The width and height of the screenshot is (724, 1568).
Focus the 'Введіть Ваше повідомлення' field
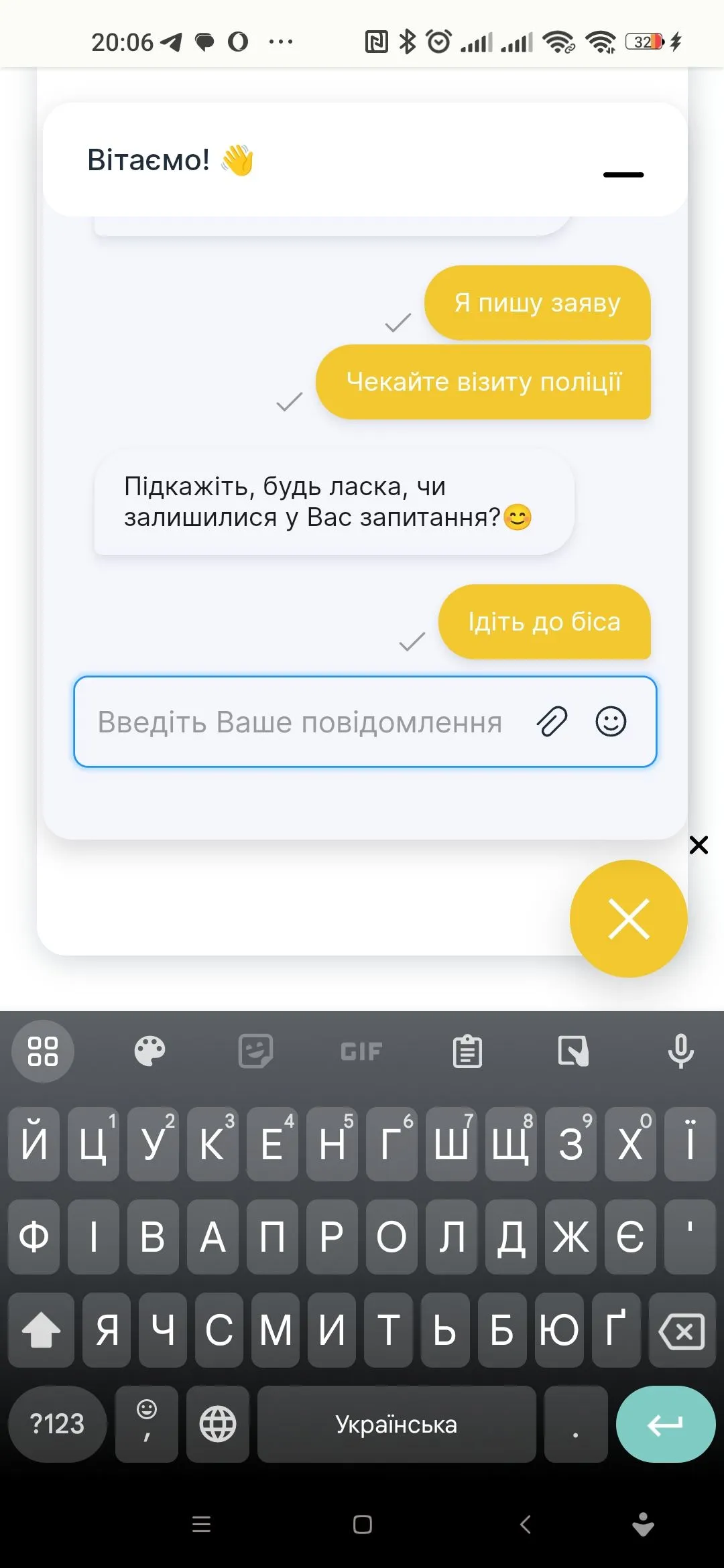(300, 722)
